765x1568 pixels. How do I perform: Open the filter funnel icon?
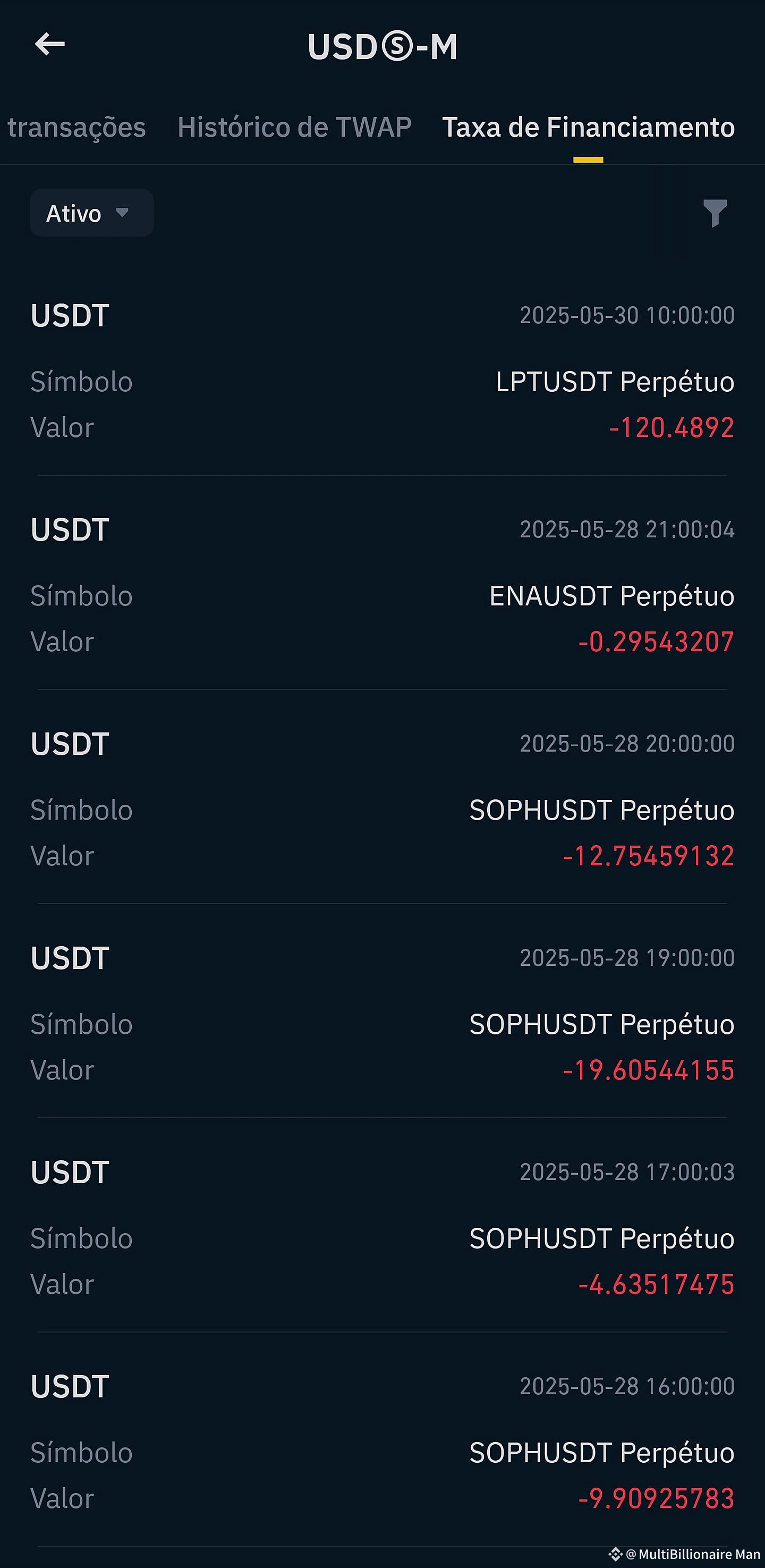[x=715, y=213]
